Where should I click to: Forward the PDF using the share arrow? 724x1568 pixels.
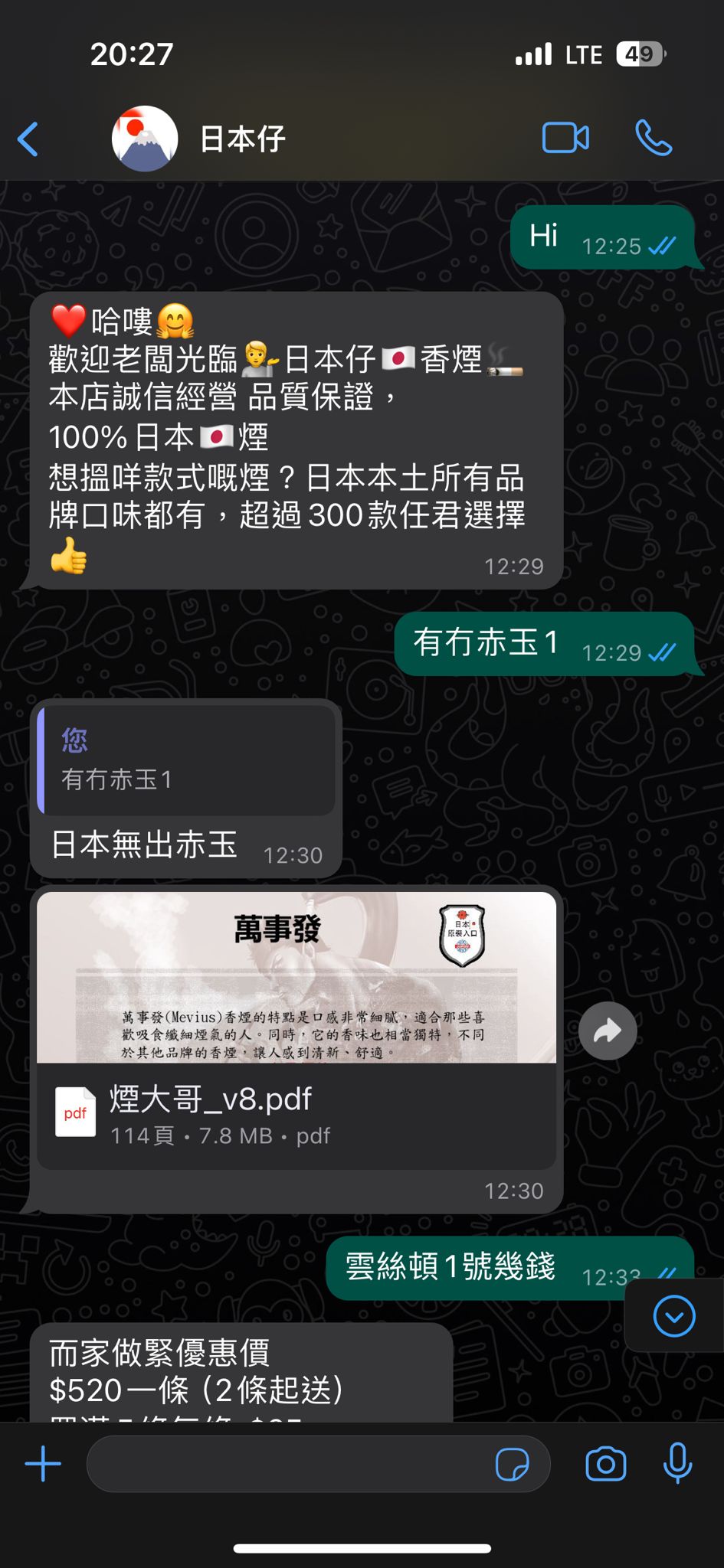(608, 1031)
